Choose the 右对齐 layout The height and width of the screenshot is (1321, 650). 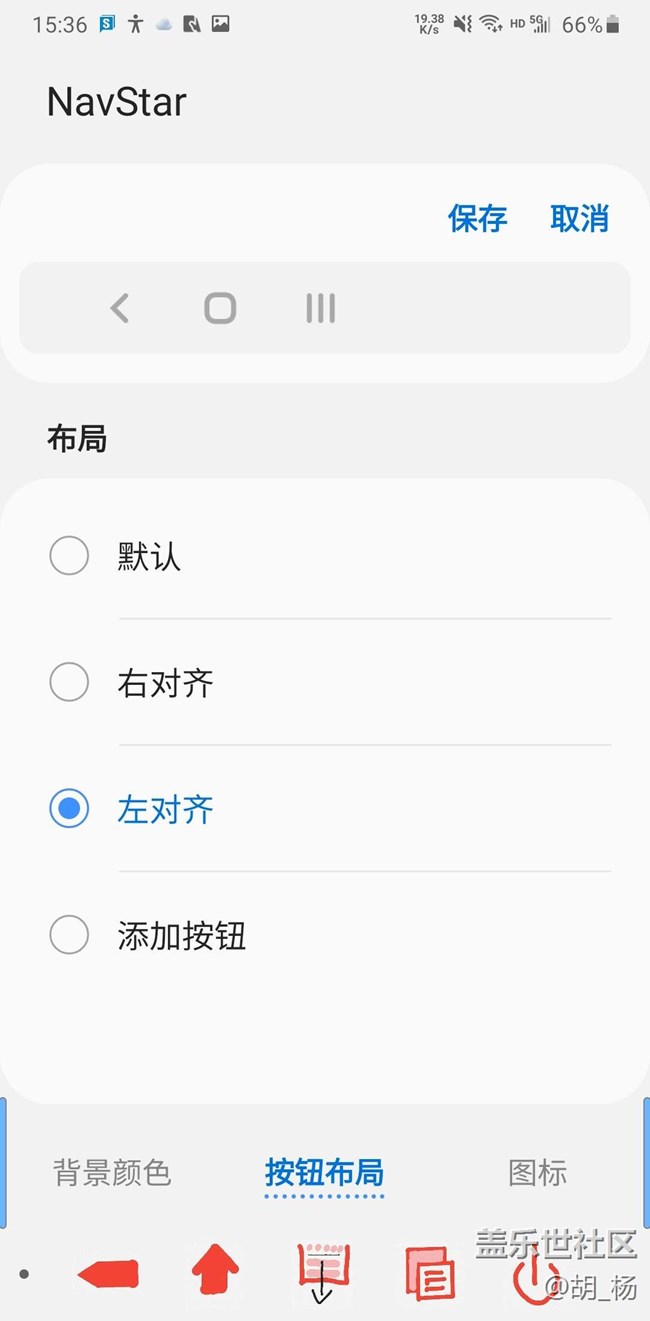point(70,683)
